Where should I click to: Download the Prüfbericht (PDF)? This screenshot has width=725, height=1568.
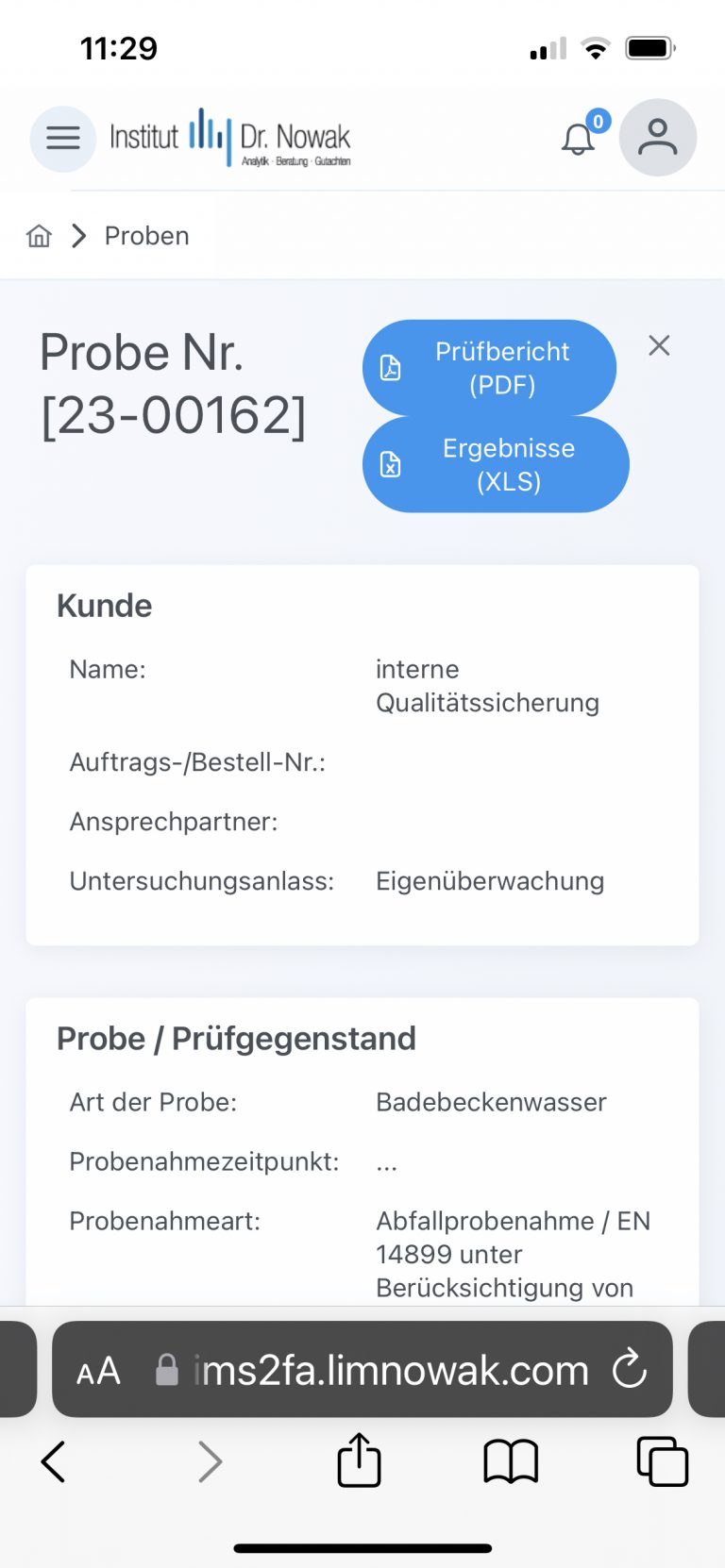tap(489, 368)
